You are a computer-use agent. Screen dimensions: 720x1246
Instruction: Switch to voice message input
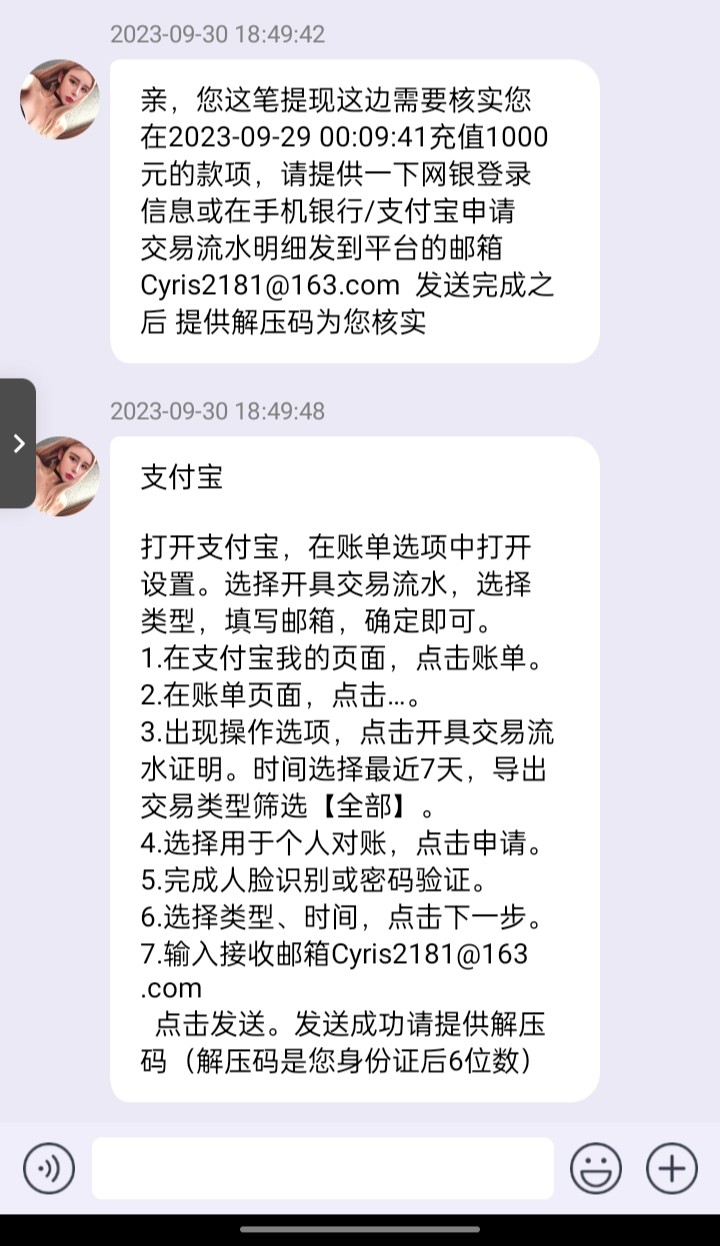click(49, 1167)
